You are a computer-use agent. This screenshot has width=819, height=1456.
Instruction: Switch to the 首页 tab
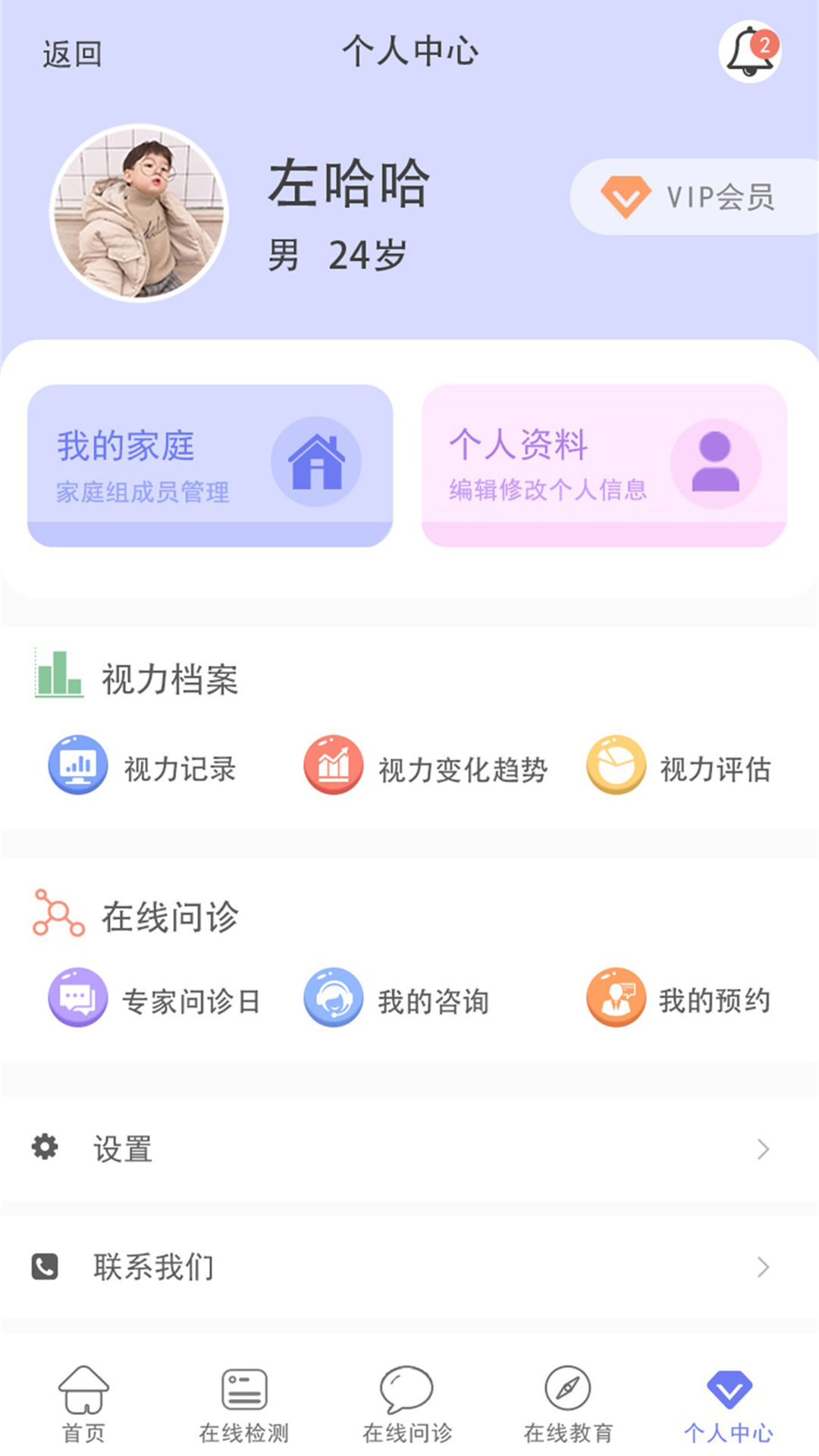point(83,1404)
